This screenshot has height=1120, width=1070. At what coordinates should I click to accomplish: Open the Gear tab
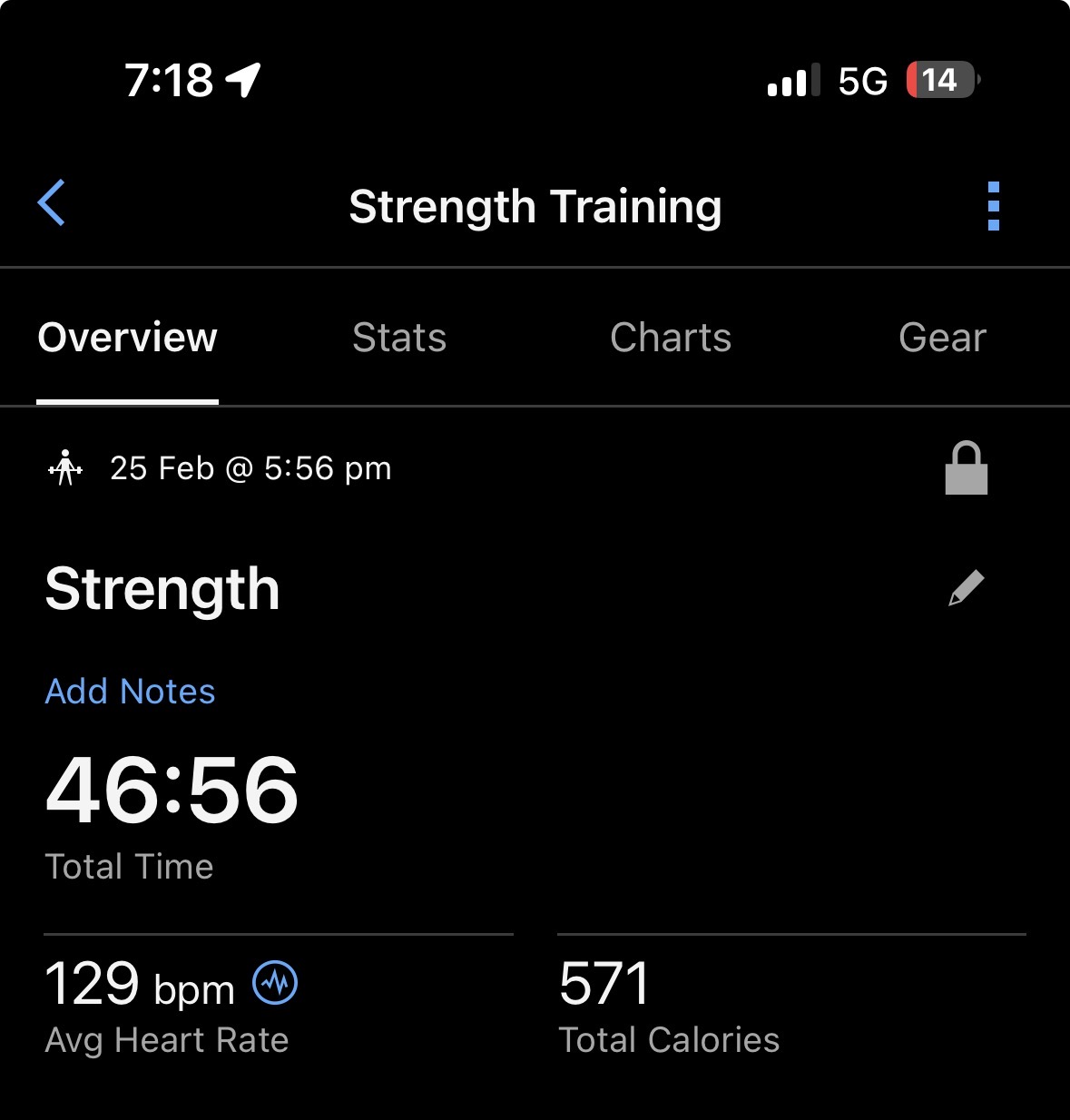(942, 338)
